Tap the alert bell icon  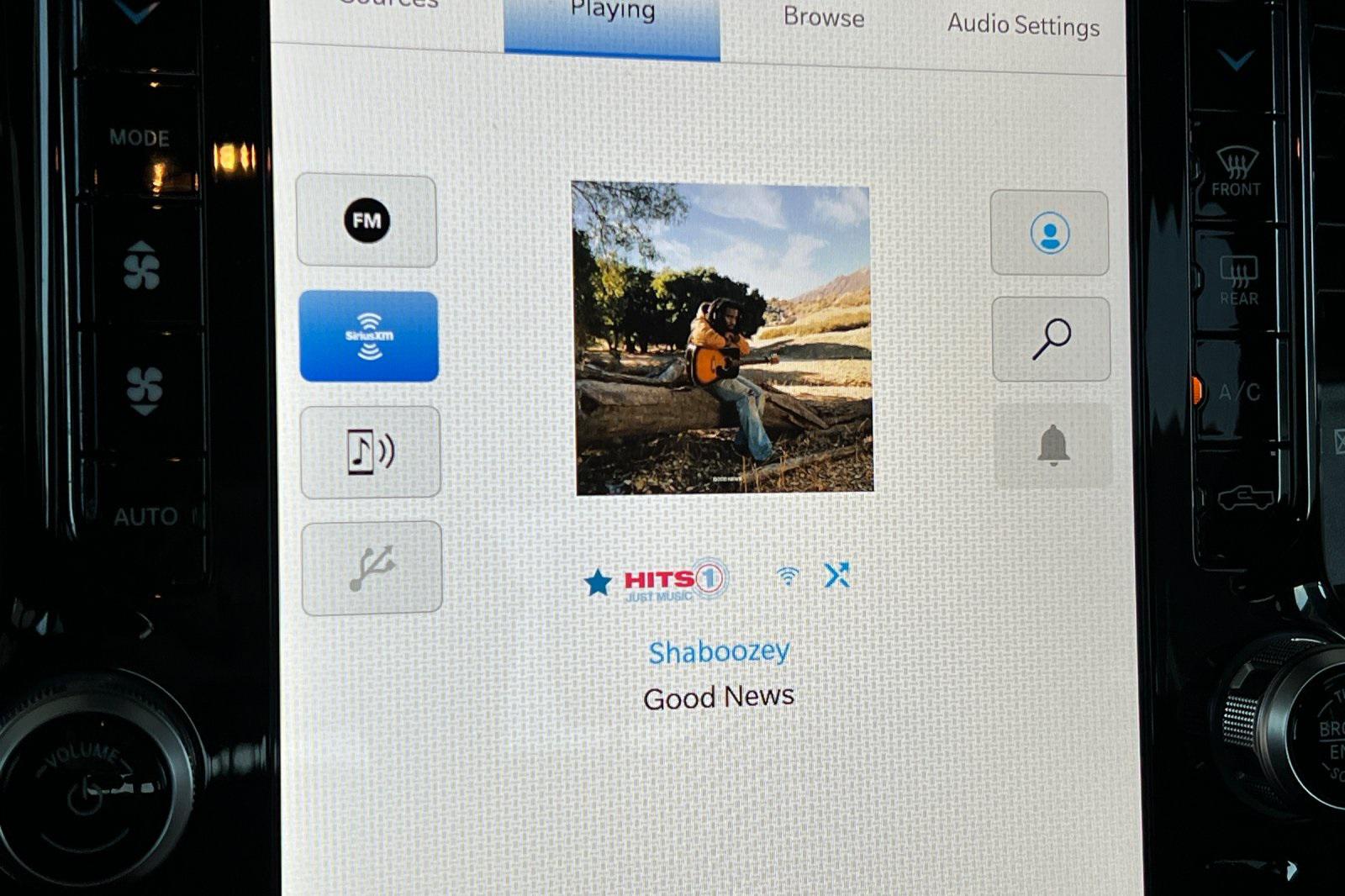(1052, 445)
